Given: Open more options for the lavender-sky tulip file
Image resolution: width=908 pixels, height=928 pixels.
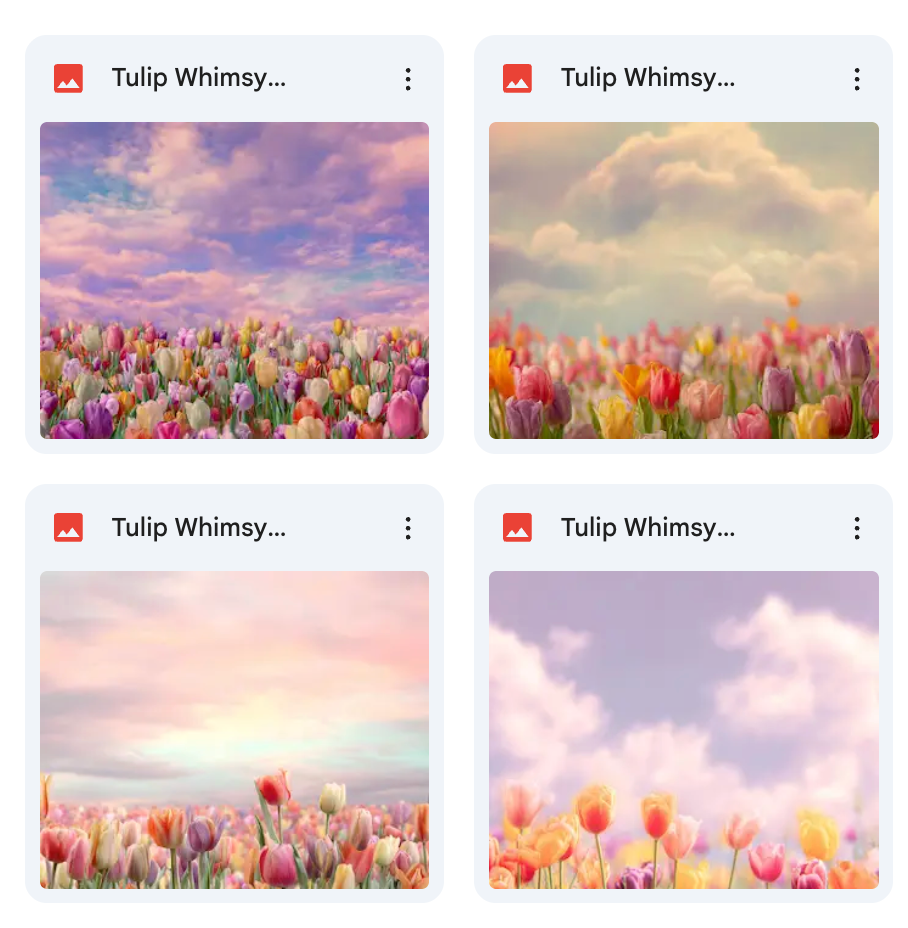Looking at the screenshot, I should tap(857, 528).
